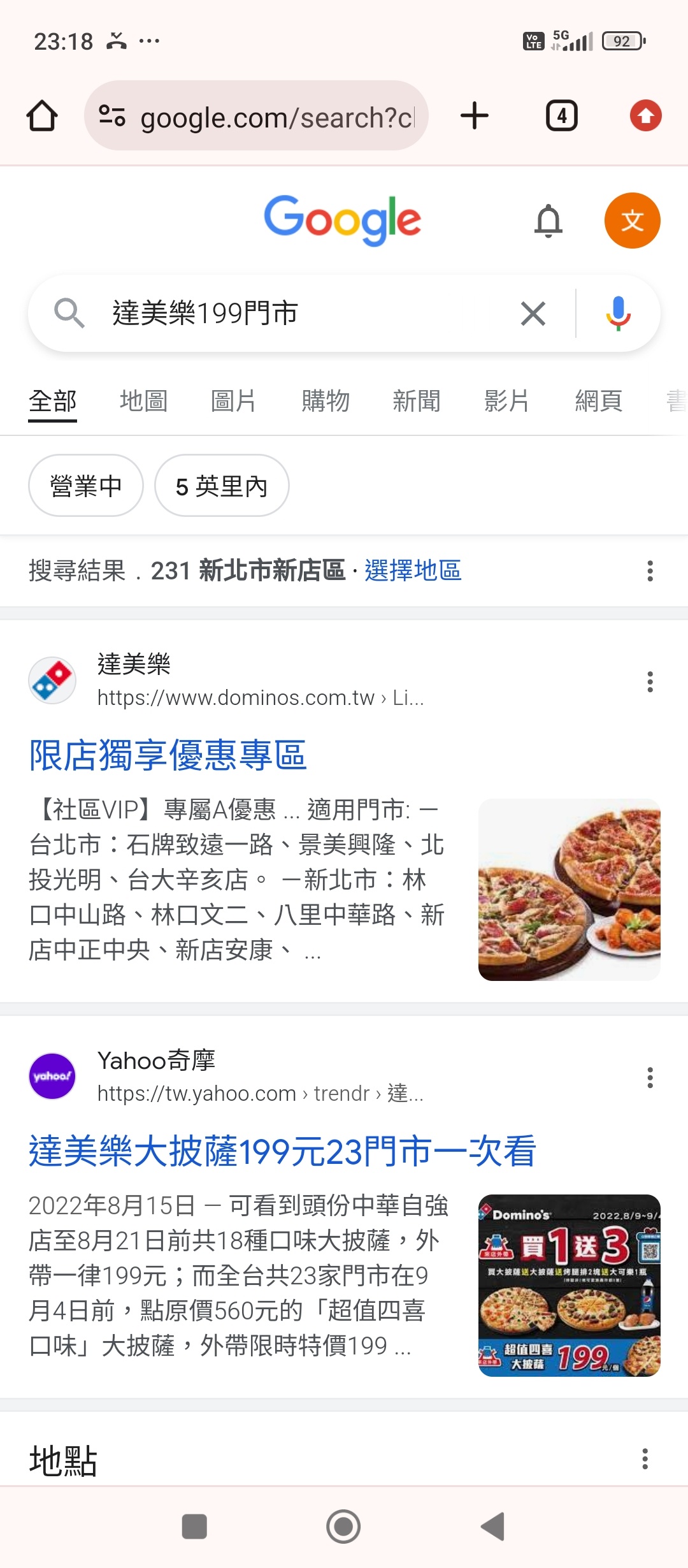This screenshot has width=688, height=1568.
Task: Select the 營業中 filter chip
Action: pos(86,486)
